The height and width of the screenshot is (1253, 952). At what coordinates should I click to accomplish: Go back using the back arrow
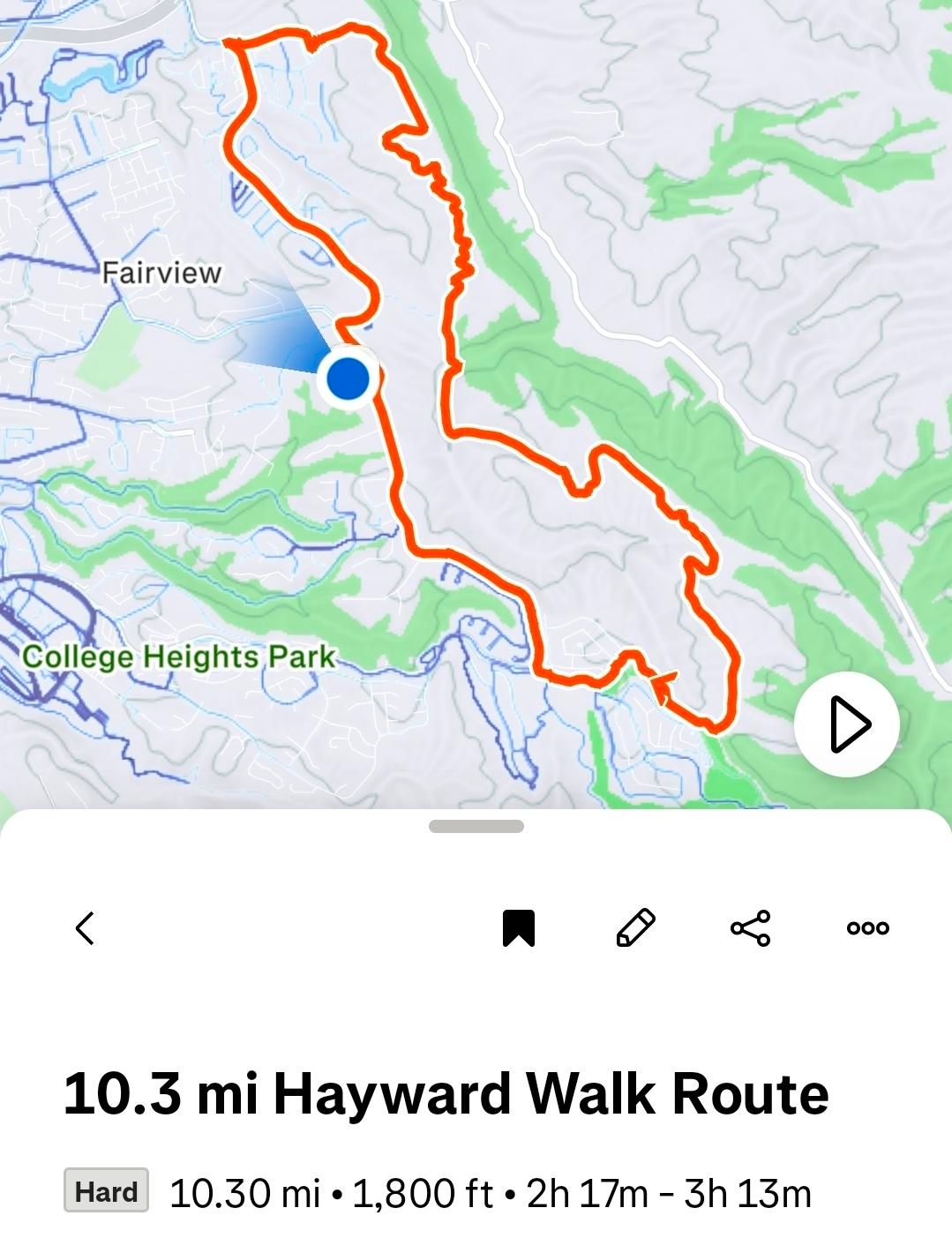(85, 928)
